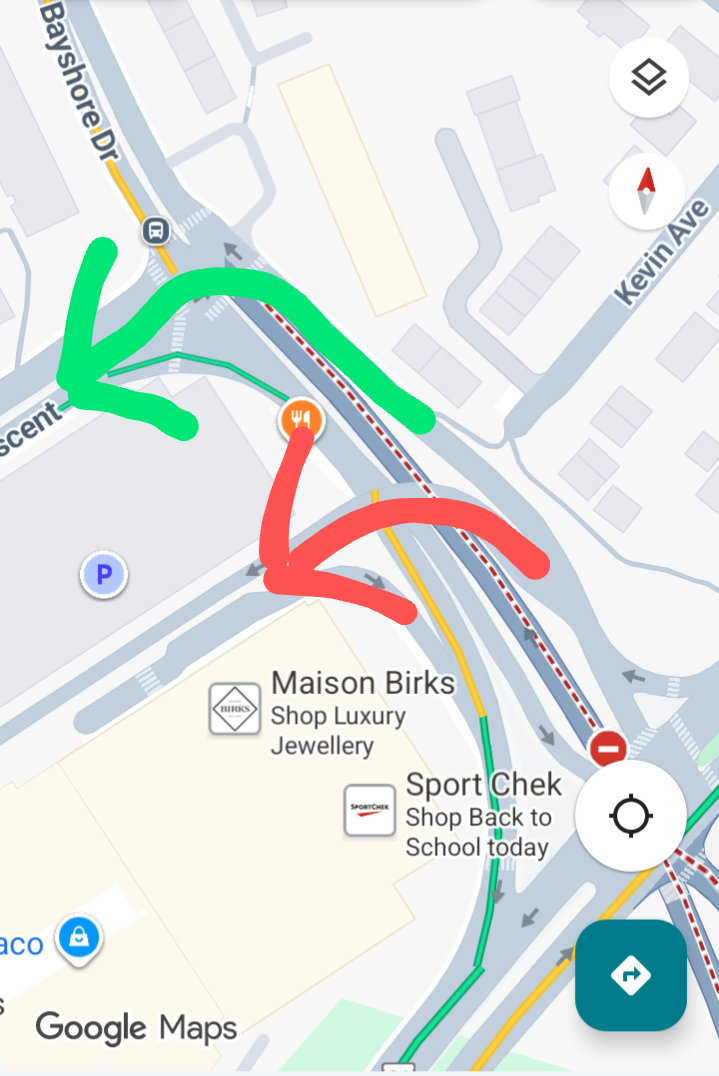Select the parking P marker

coord(104,574)
